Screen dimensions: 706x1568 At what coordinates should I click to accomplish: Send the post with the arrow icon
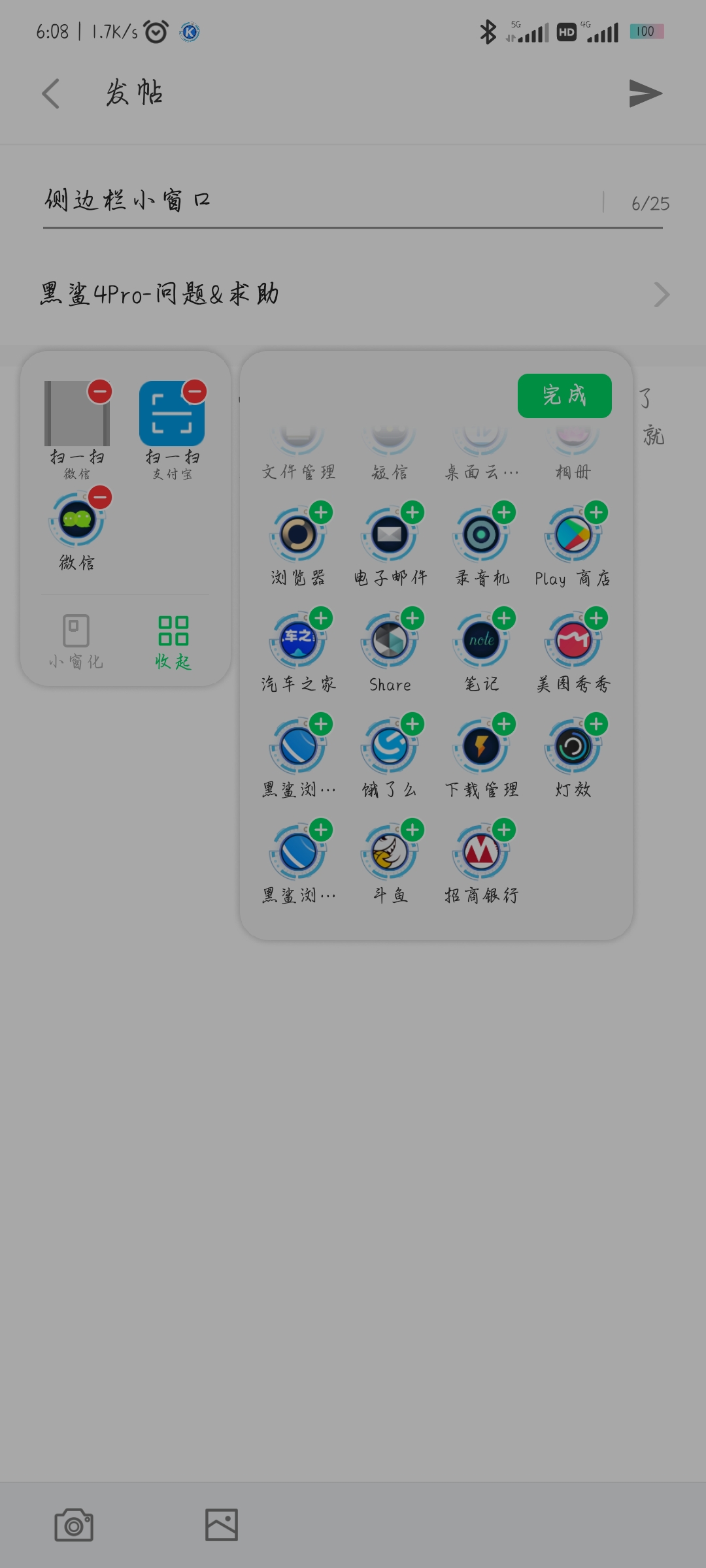tap(645, 93)
